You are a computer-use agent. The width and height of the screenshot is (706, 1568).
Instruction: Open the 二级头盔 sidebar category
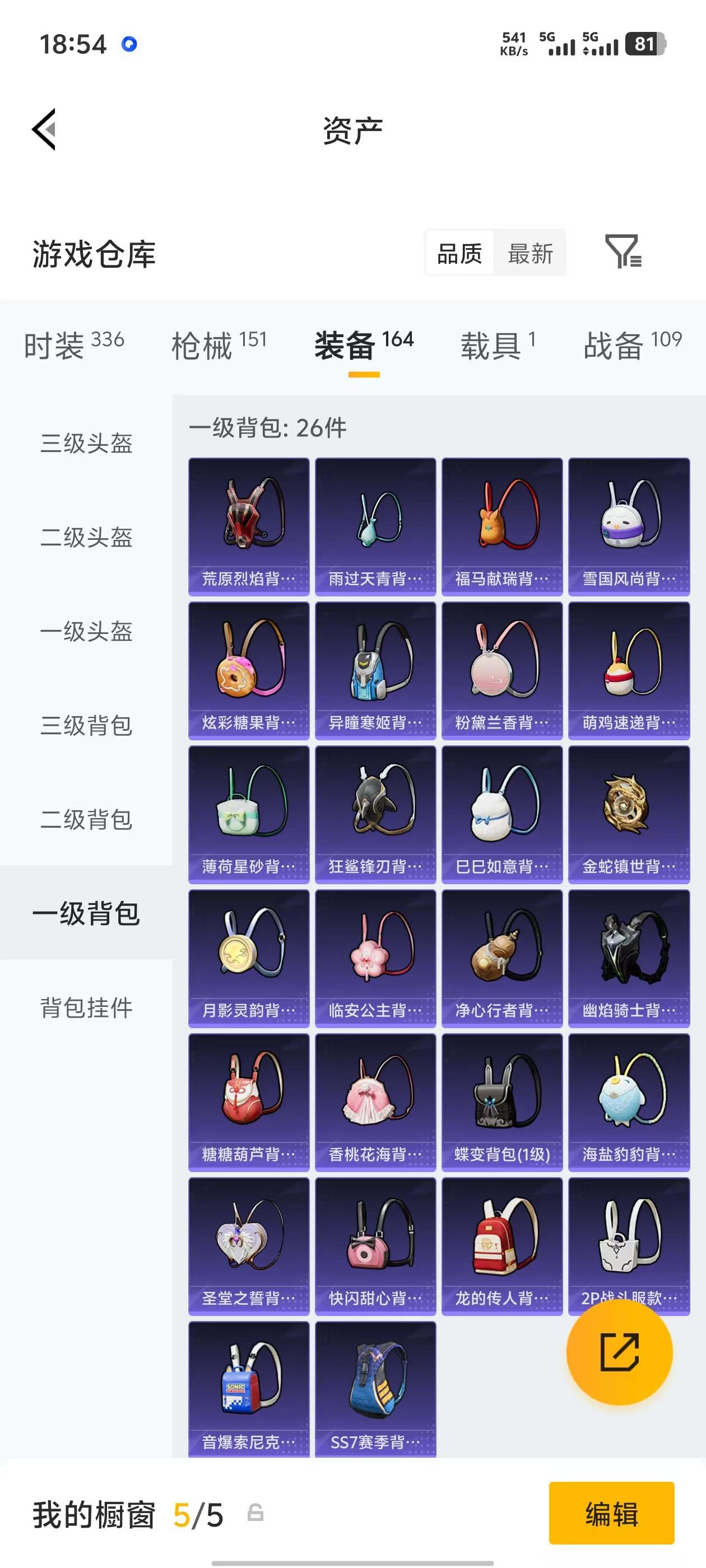click(x=86, y=538)
